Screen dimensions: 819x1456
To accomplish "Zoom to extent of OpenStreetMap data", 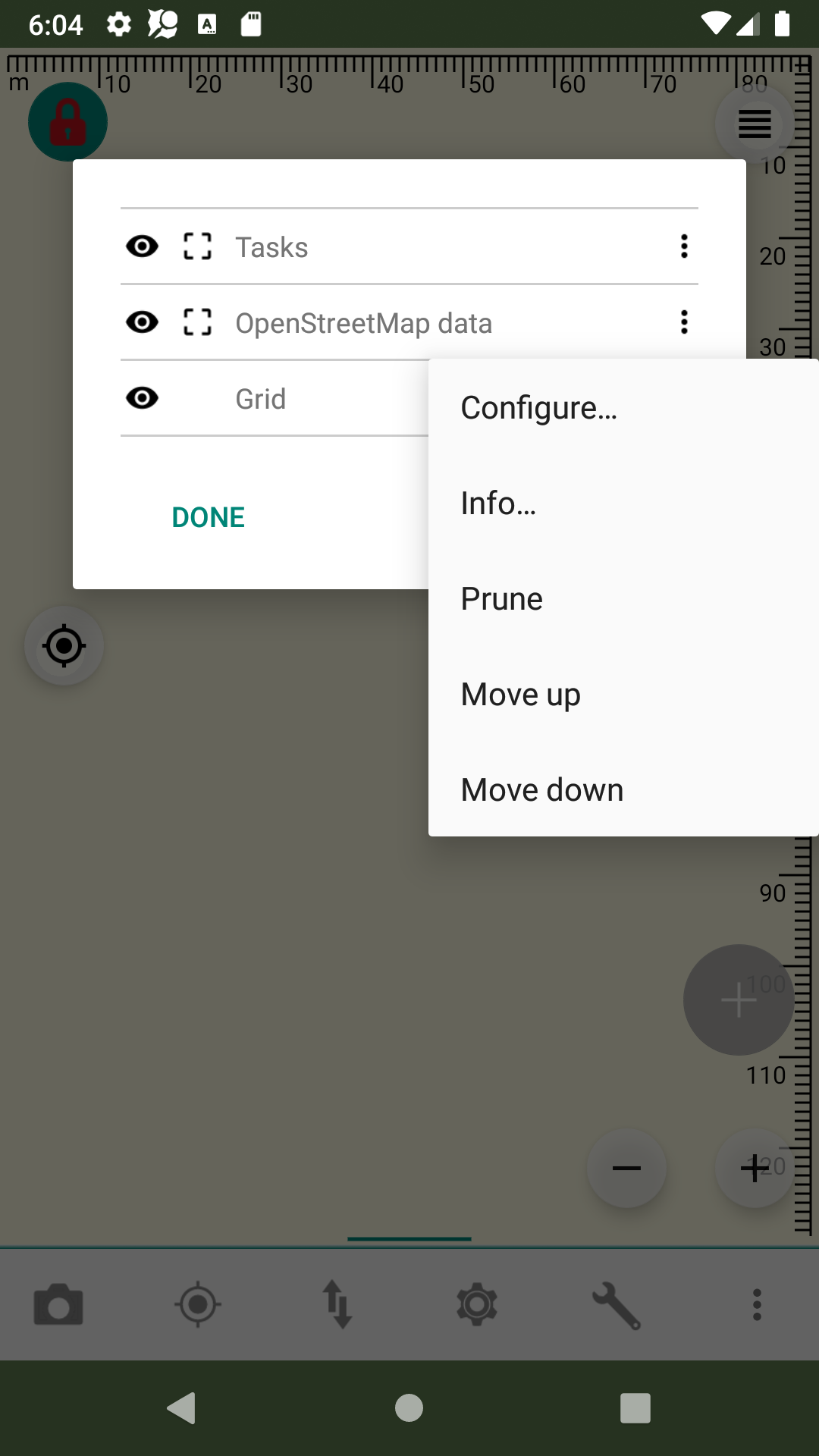I will 198,322.
